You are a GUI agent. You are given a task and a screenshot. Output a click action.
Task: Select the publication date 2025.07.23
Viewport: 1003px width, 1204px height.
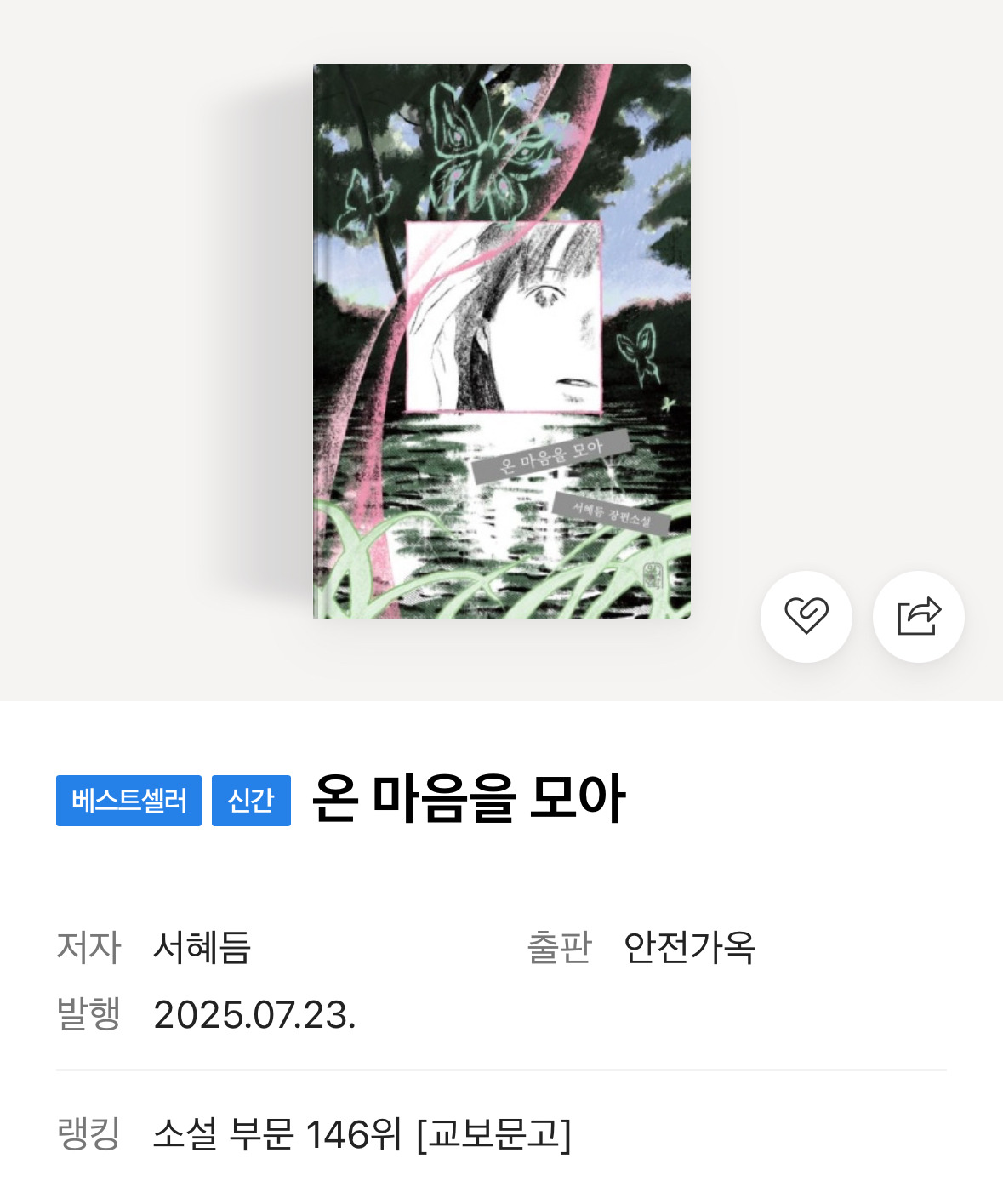[x=256, y=1014]
